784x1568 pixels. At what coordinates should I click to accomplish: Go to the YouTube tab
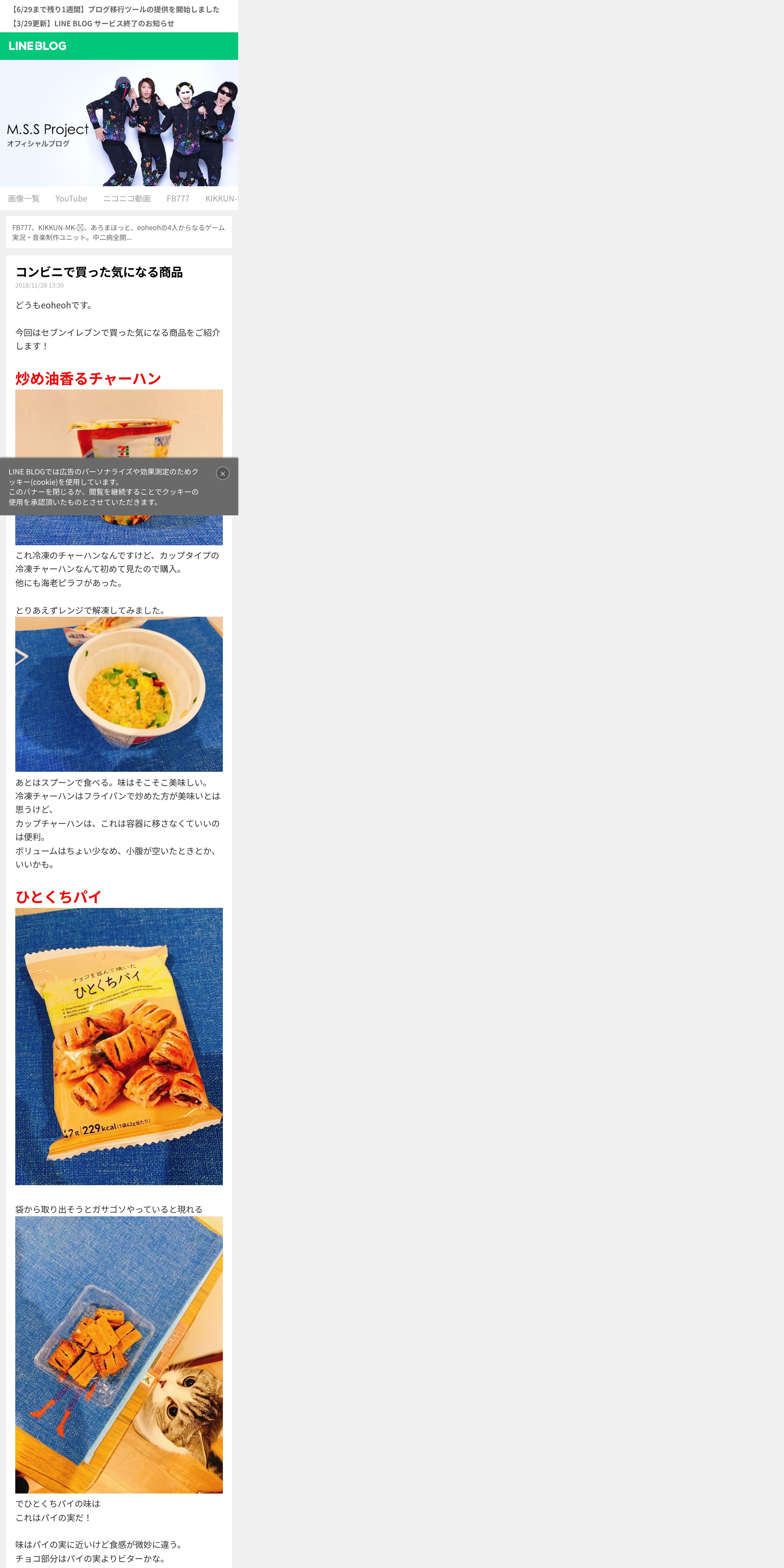click(x=71, y=198)
